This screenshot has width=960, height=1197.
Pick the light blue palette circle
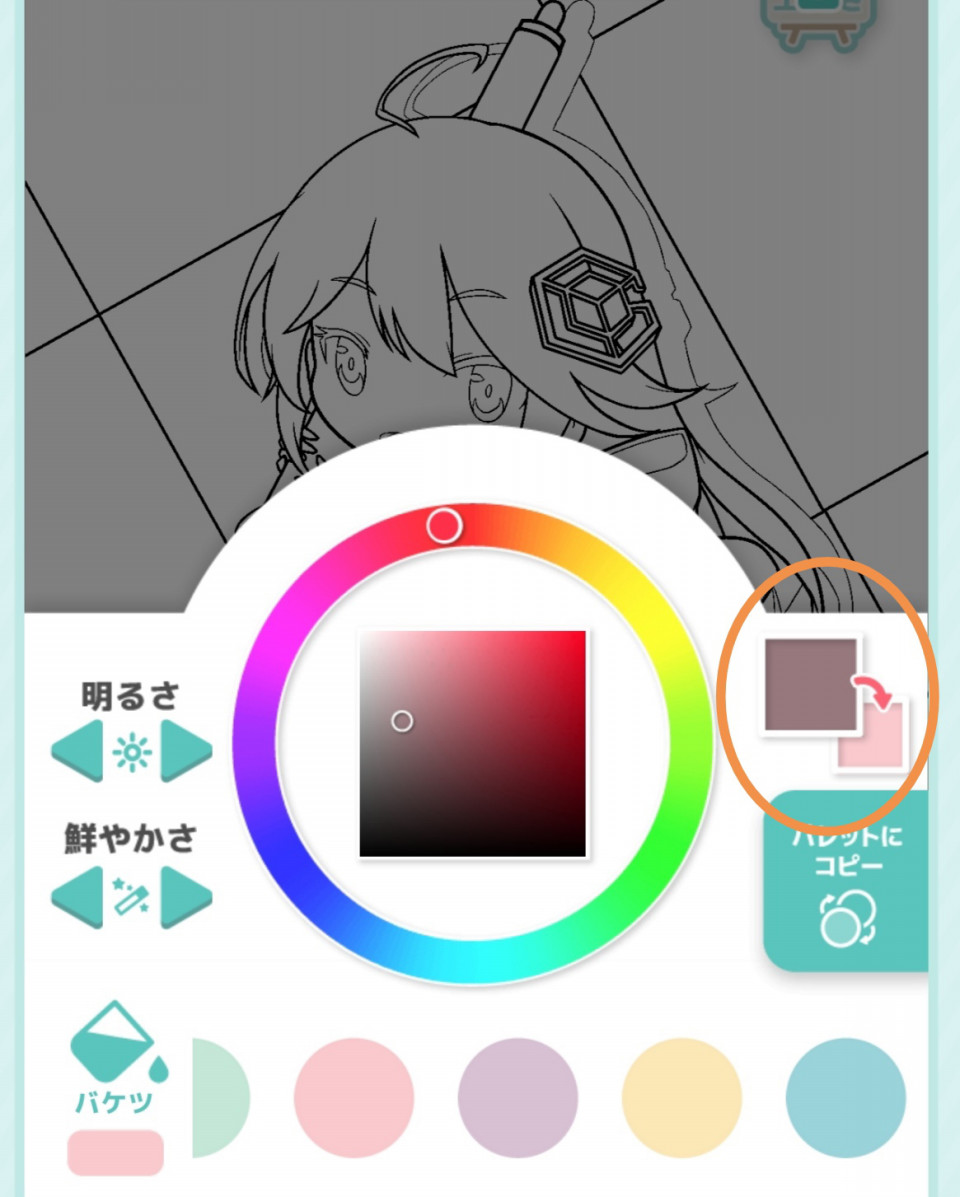846,1097
